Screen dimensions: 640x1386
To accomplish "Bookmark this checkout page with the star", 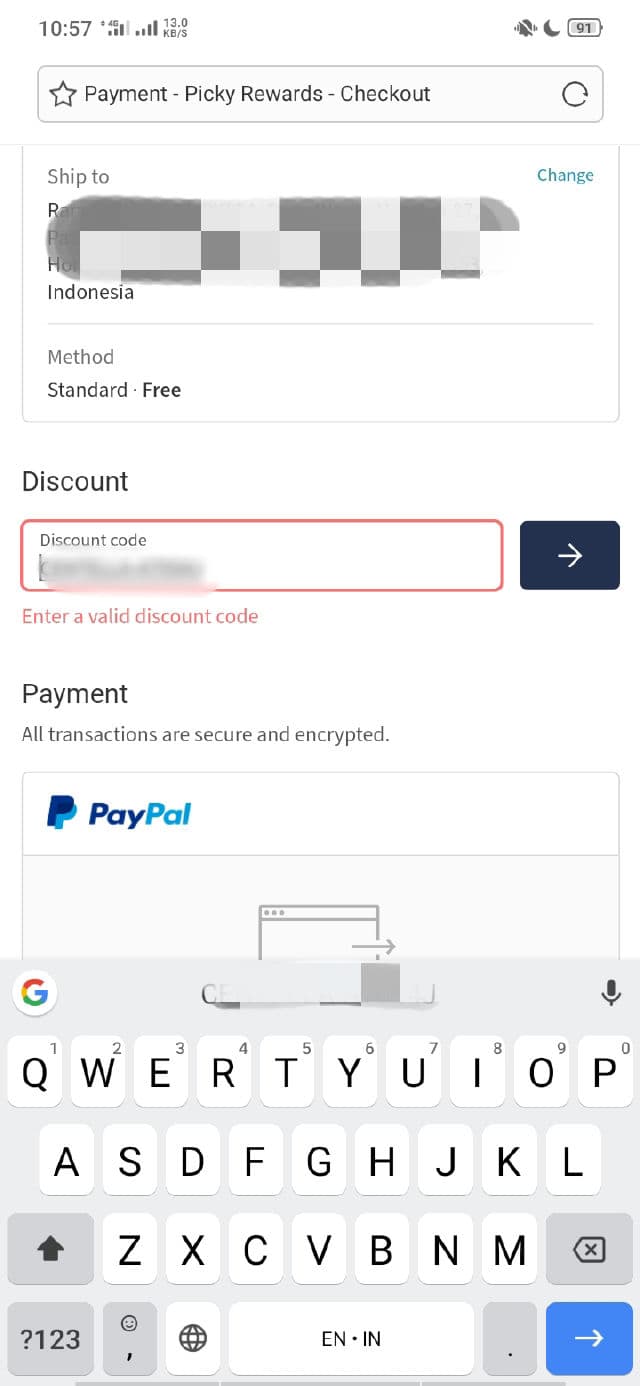I will pyautogui.click(x=63, y=94).
